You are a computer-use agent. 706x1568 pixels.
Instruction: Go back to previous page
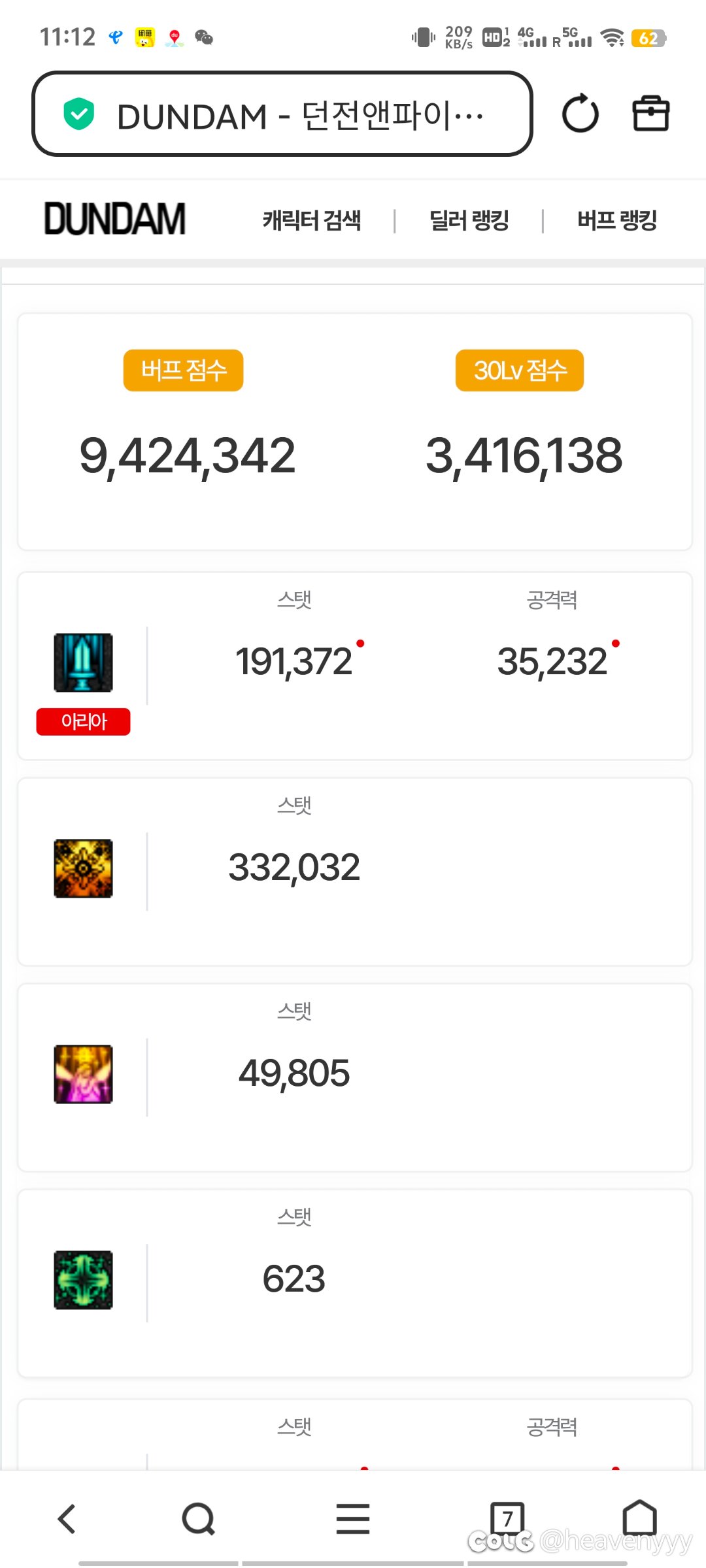(67, 1518)
